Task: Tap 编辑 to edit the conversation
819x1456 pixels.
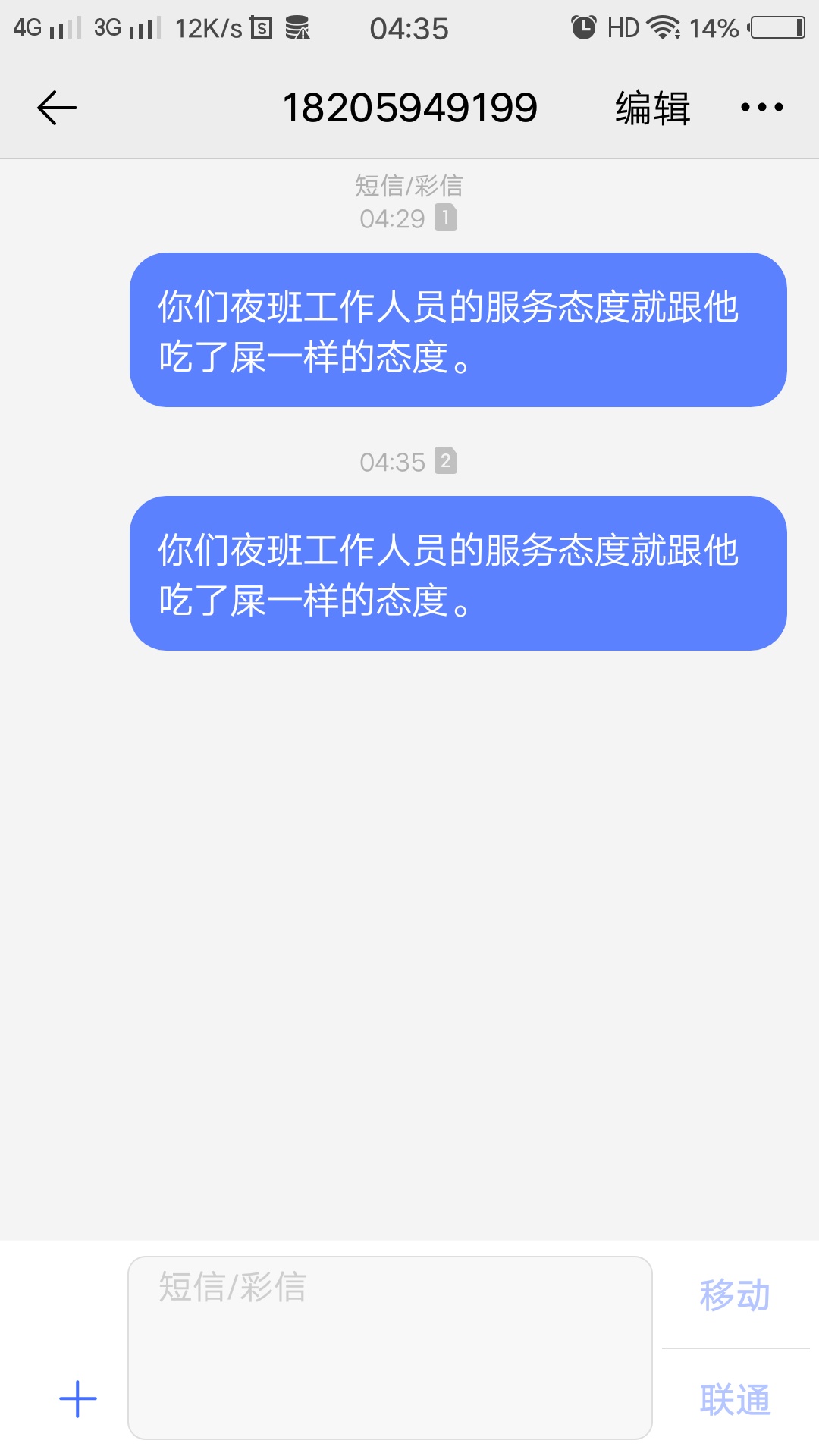Action: click(653, 108)
